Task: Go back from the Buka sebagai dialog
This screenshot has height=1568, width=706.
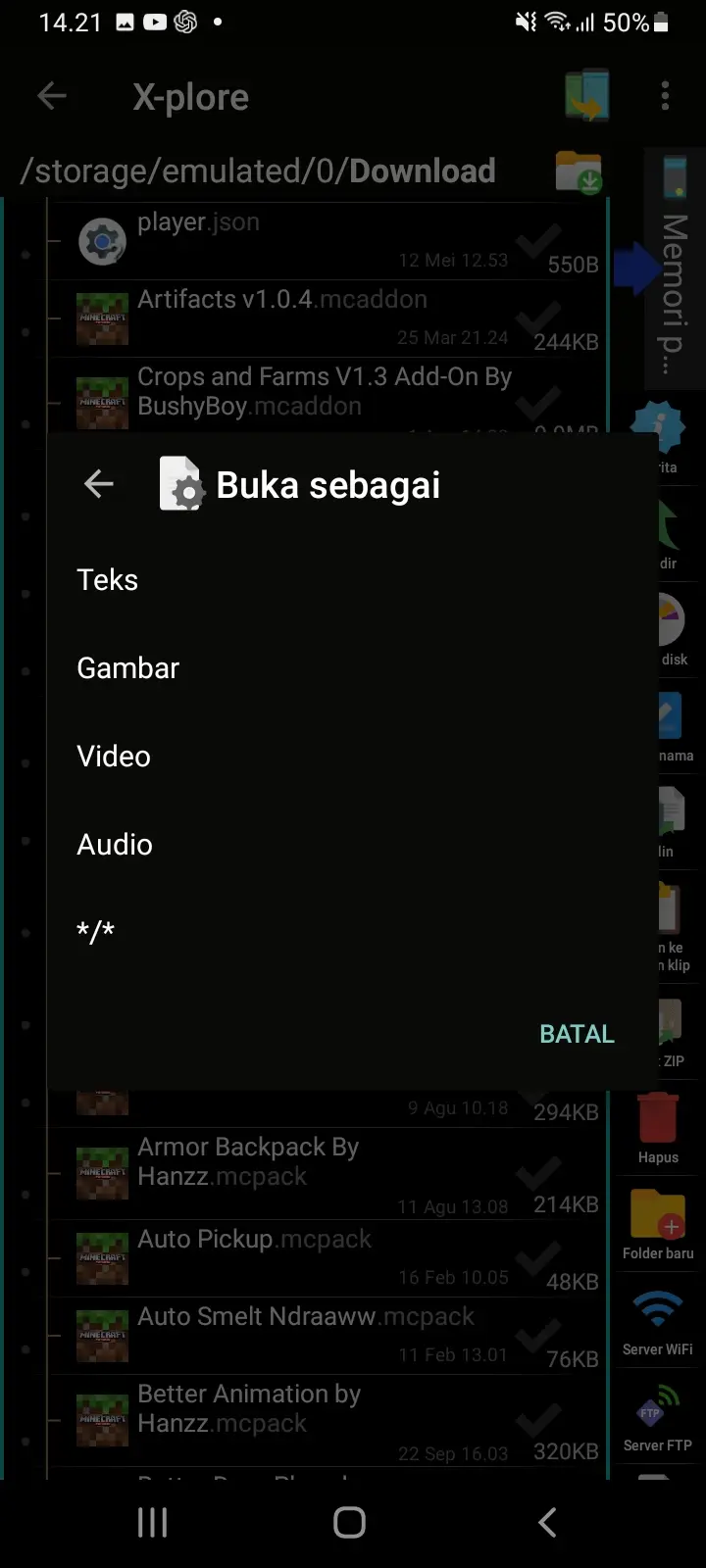Action: [x=99, y=484]
